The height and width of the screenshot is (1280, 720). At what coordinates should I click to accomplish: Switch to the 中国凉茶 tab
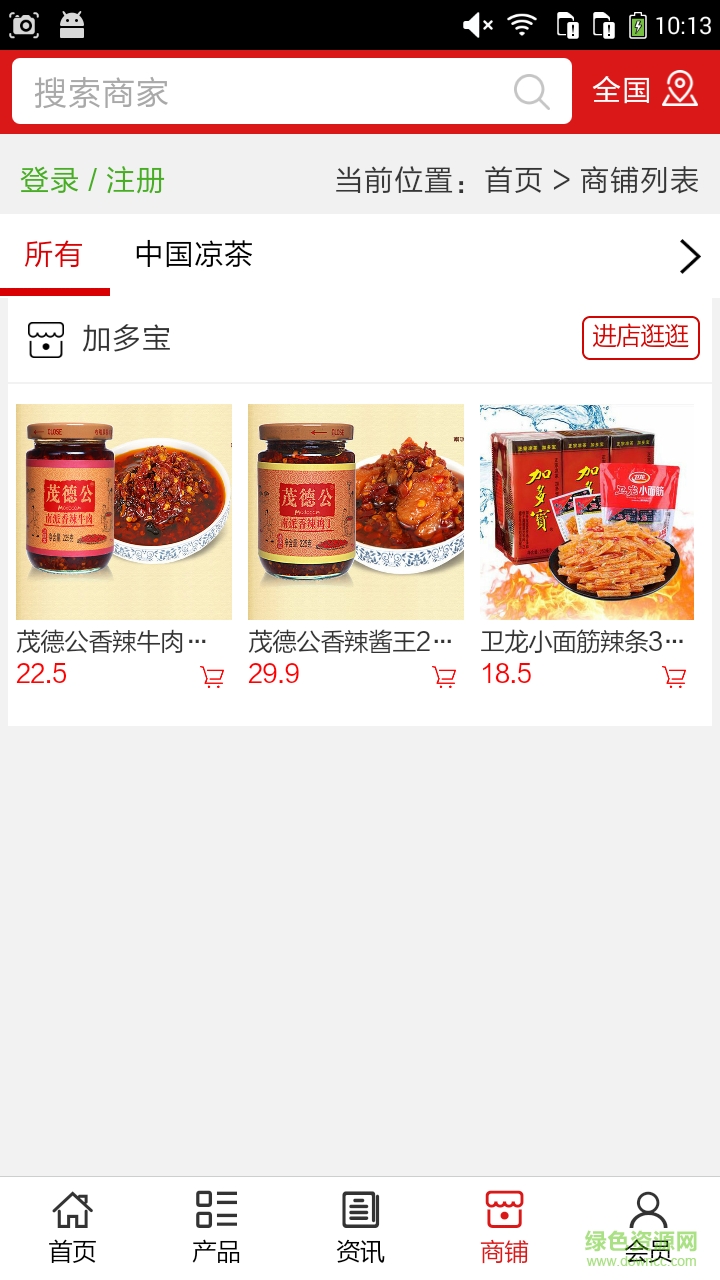(192, 256)
